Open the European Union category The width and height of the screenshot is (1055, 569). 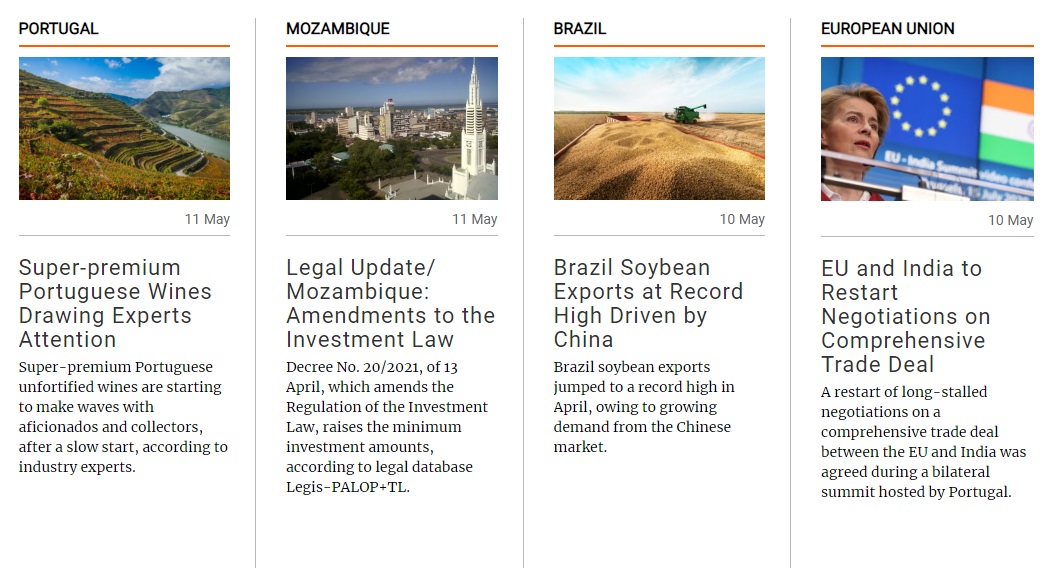click(x=888, y=28)
